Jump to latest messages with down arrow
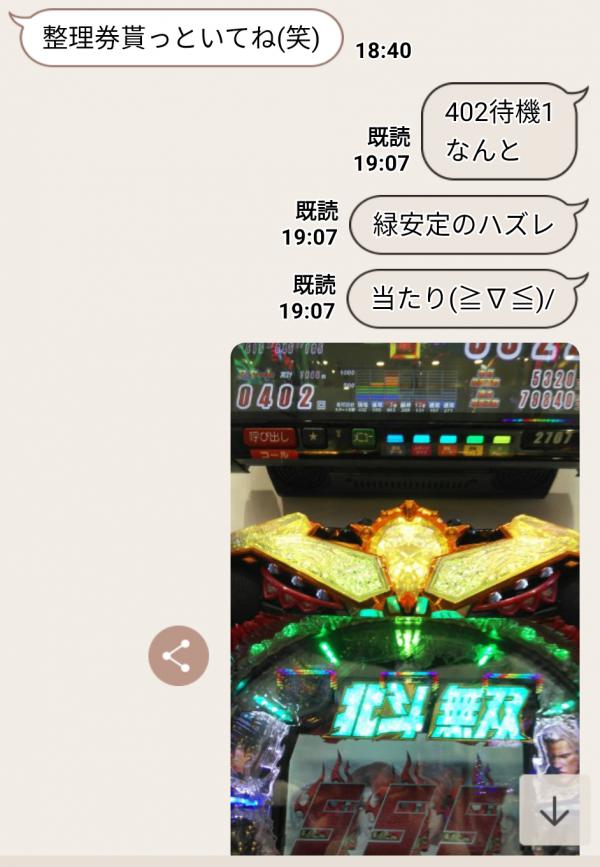 coord(553,811)
